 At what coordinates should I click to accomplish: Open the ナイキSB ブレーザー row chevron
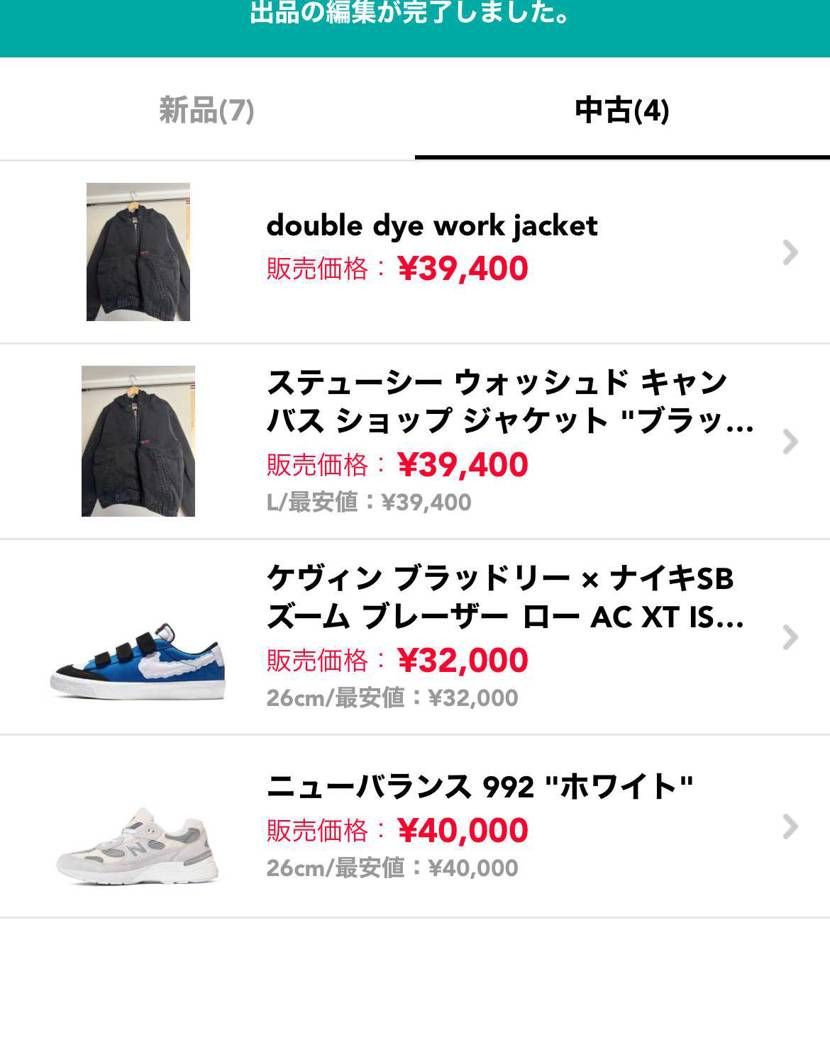791,637
